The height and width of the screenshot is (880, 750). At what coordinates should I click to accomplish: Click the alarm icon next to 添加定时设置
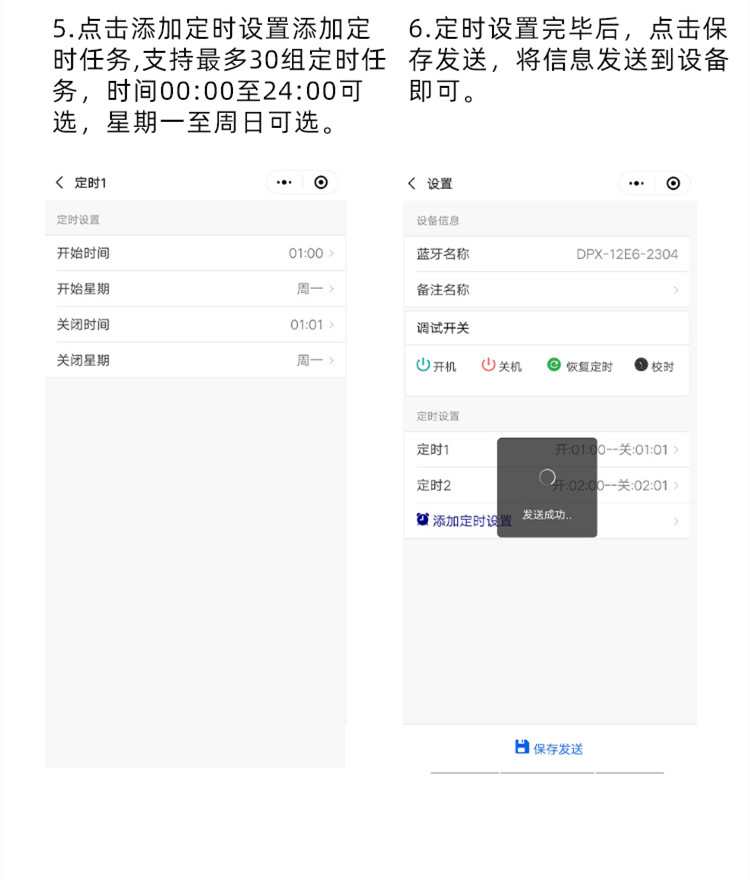pyautogui.click(x=421, y=519)
